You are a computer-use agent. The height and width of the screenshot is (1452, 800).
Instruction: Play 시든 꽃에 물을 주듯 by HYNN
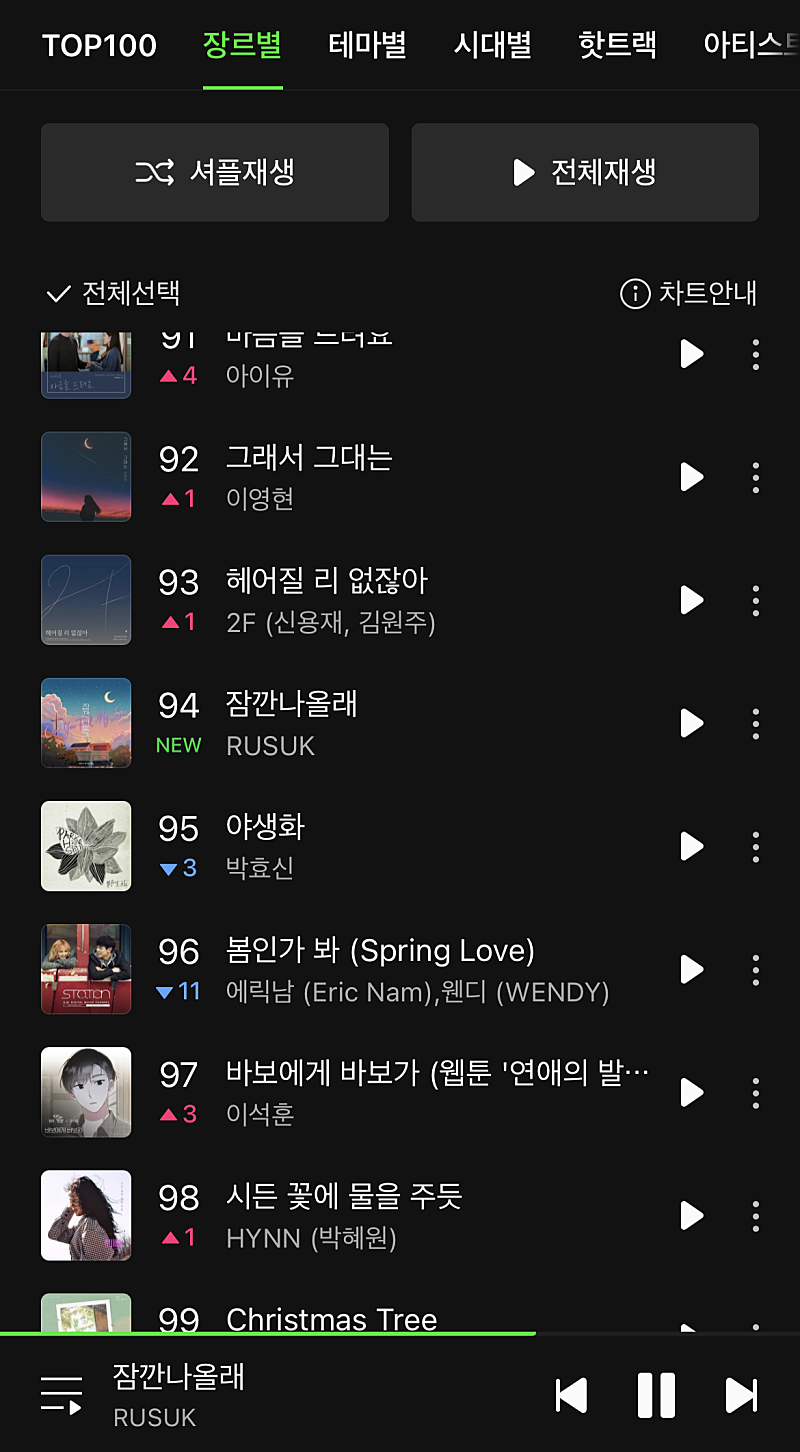click(x=691, y=1215)
